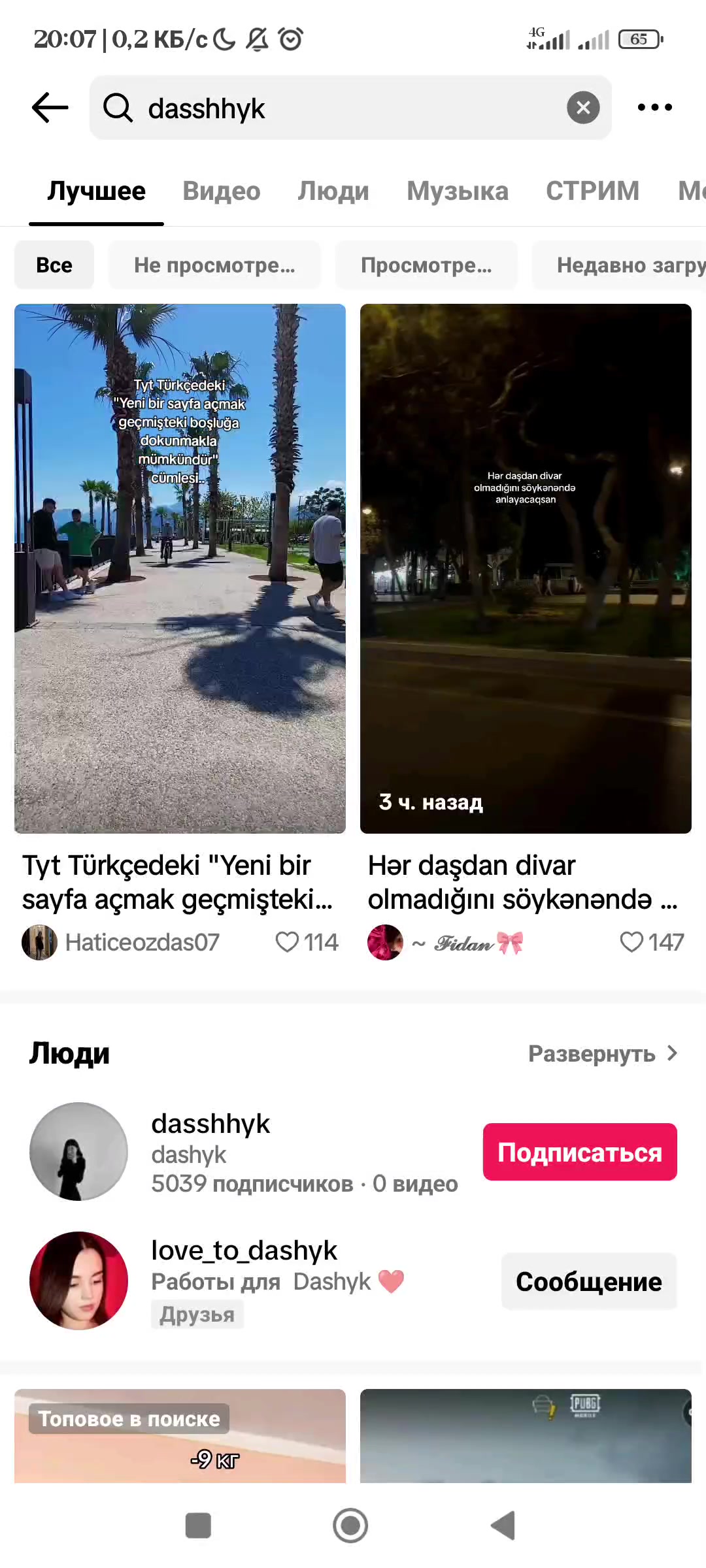Switch to the Видео tab
The image size is (706, 1568).
[222, 191]
